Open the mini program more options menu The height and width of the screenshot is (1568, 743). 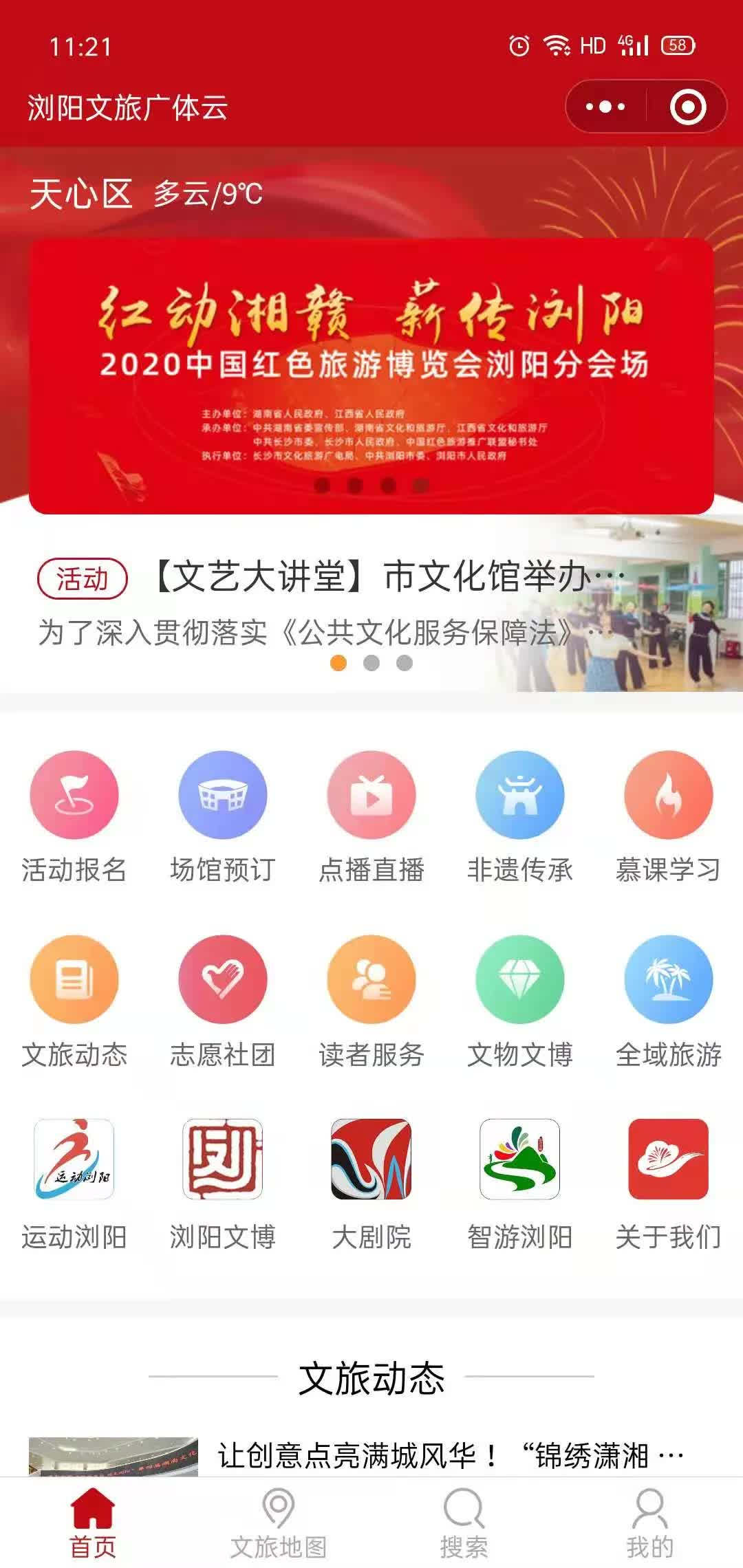pos(605,107)
